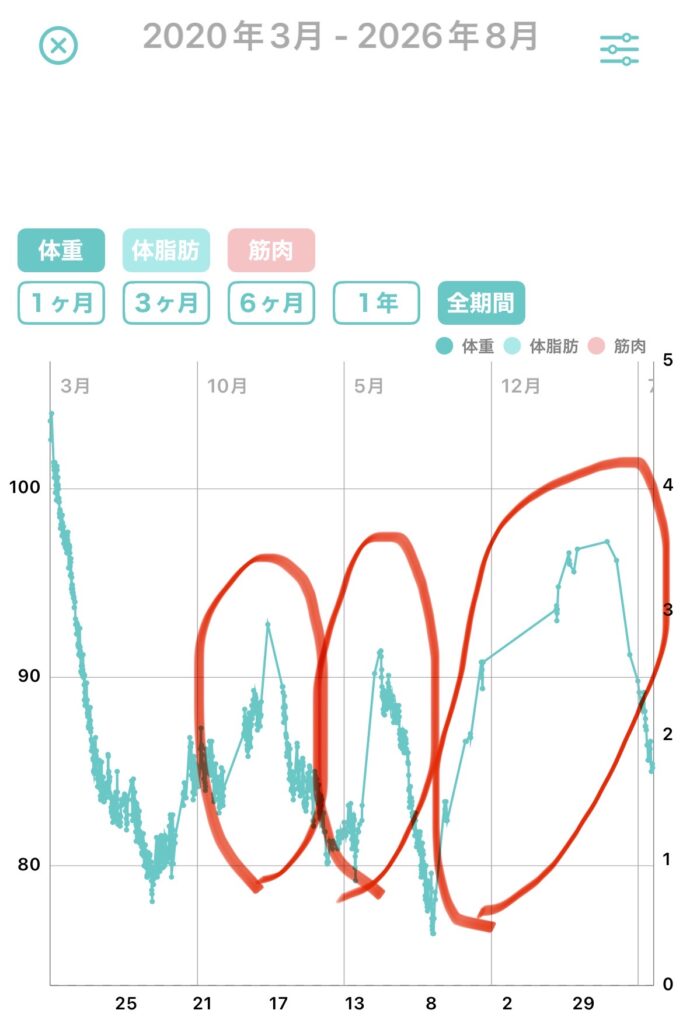
Task: Toggle the 体重 weight series
Action: (x=61, y=250)
